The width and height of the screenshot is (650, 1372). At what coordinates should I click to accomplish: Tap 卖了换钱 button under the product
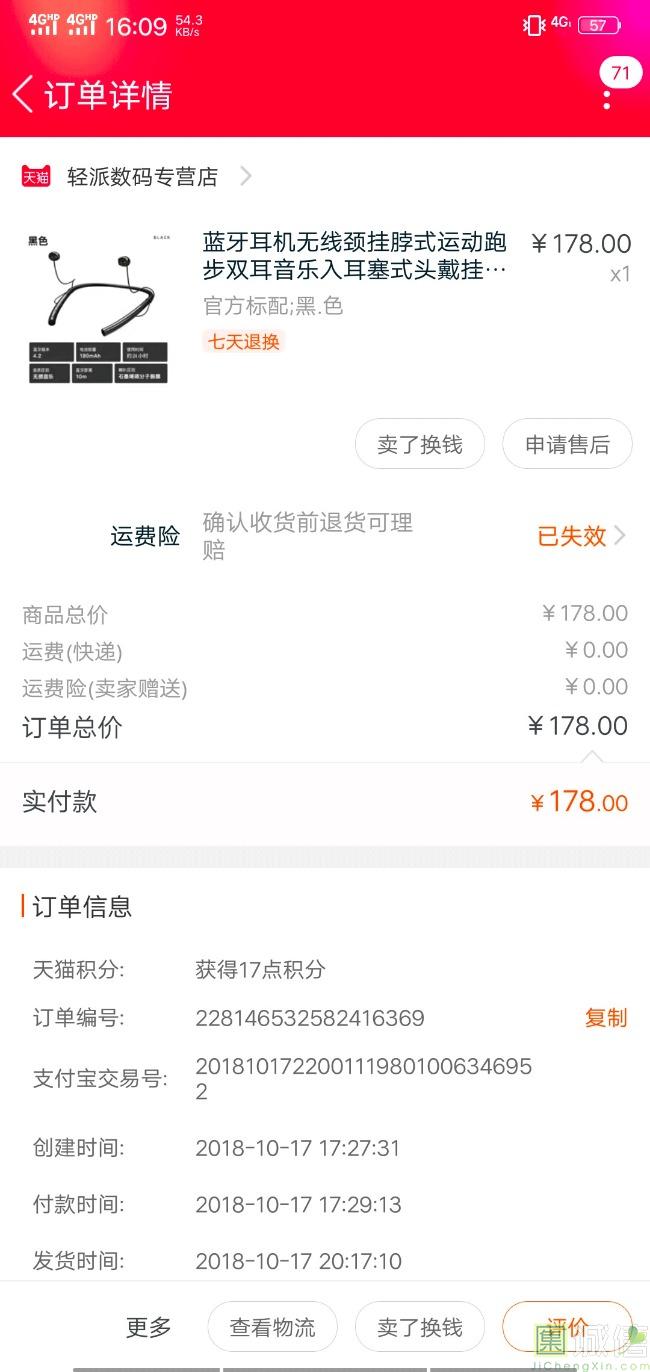pos(420,445)
